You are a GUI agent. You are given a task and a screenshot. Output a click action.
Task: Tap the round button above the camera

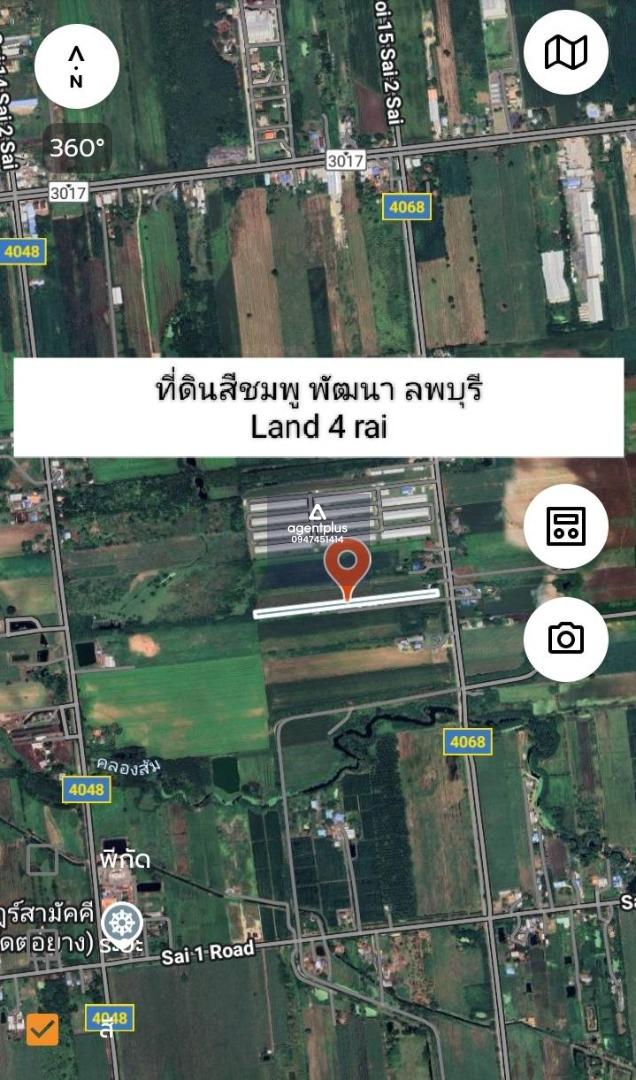tap(565, 526)
